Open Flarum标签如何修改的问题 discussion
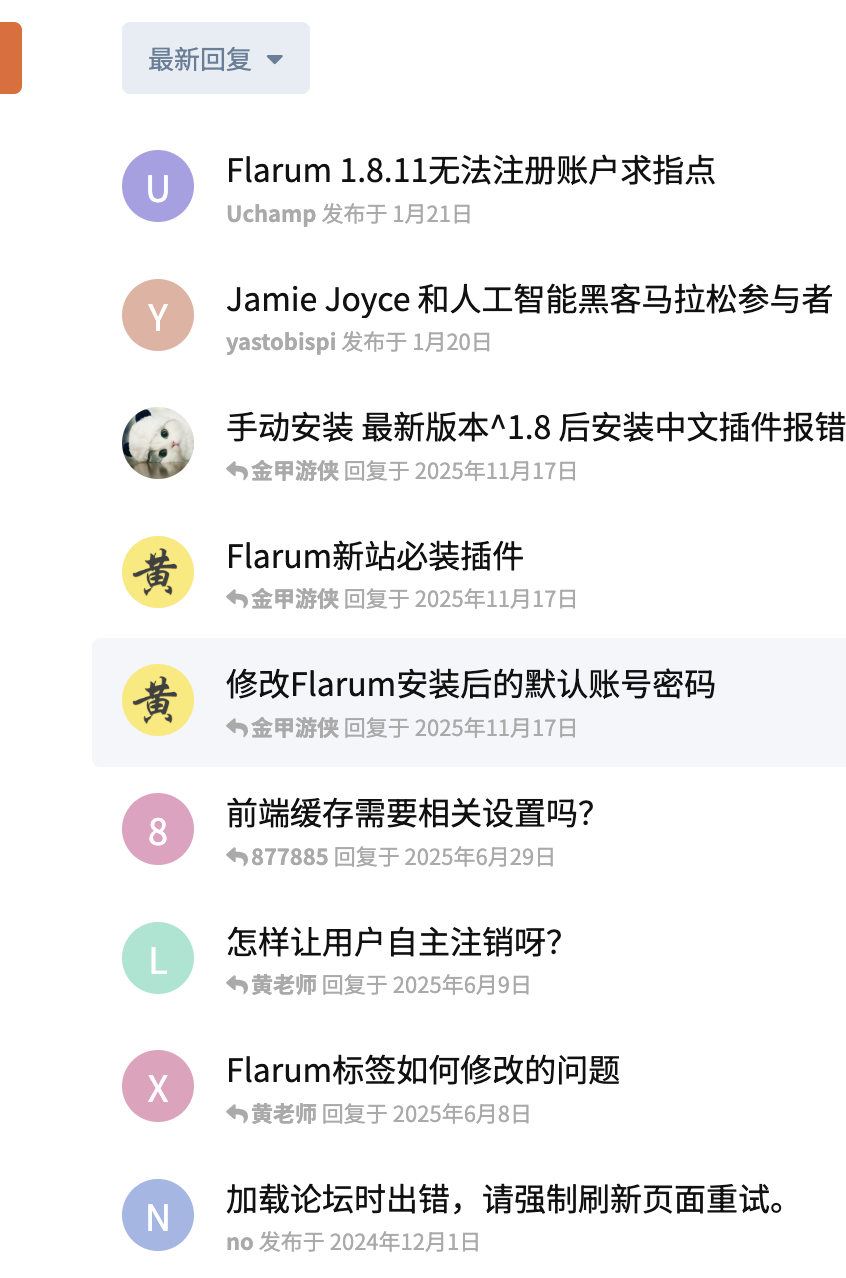 423,1070
